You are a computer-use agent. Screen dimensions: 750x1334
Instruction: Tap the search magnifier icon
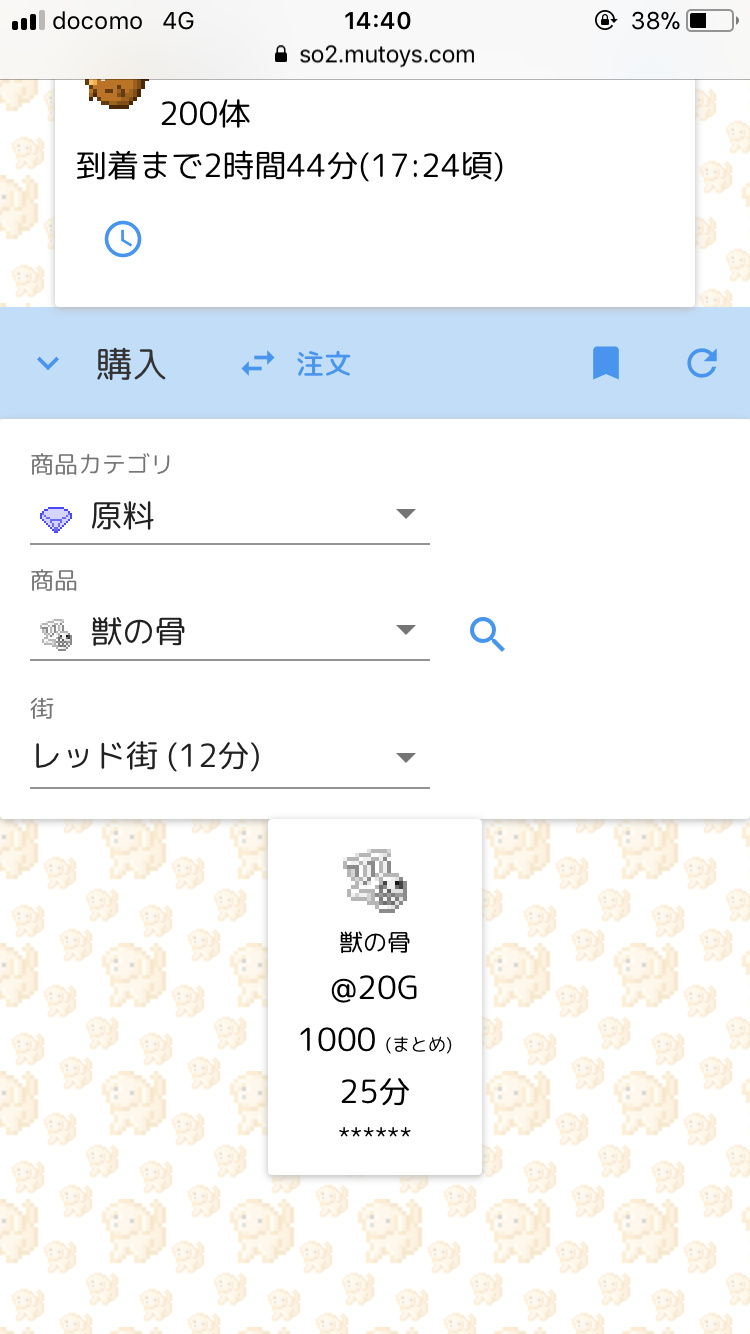point(487,634)
